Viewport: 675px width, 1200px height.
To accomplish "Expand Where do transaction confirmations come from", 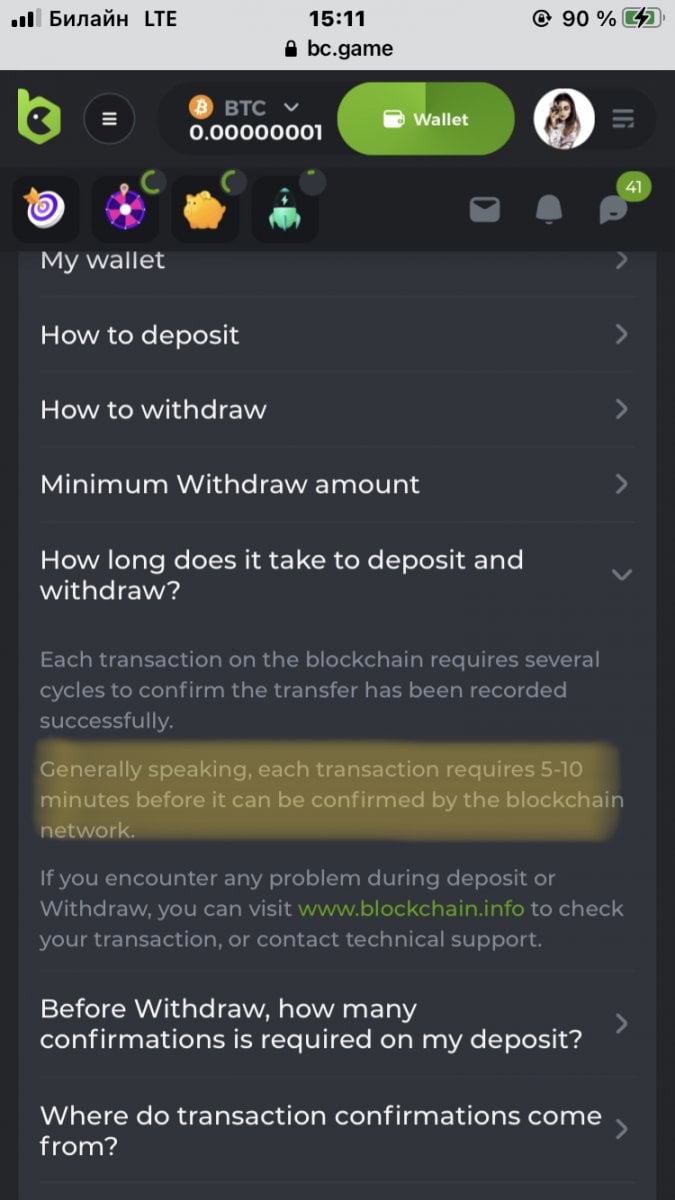I will pyautogui.click(x=336, y=1130).
